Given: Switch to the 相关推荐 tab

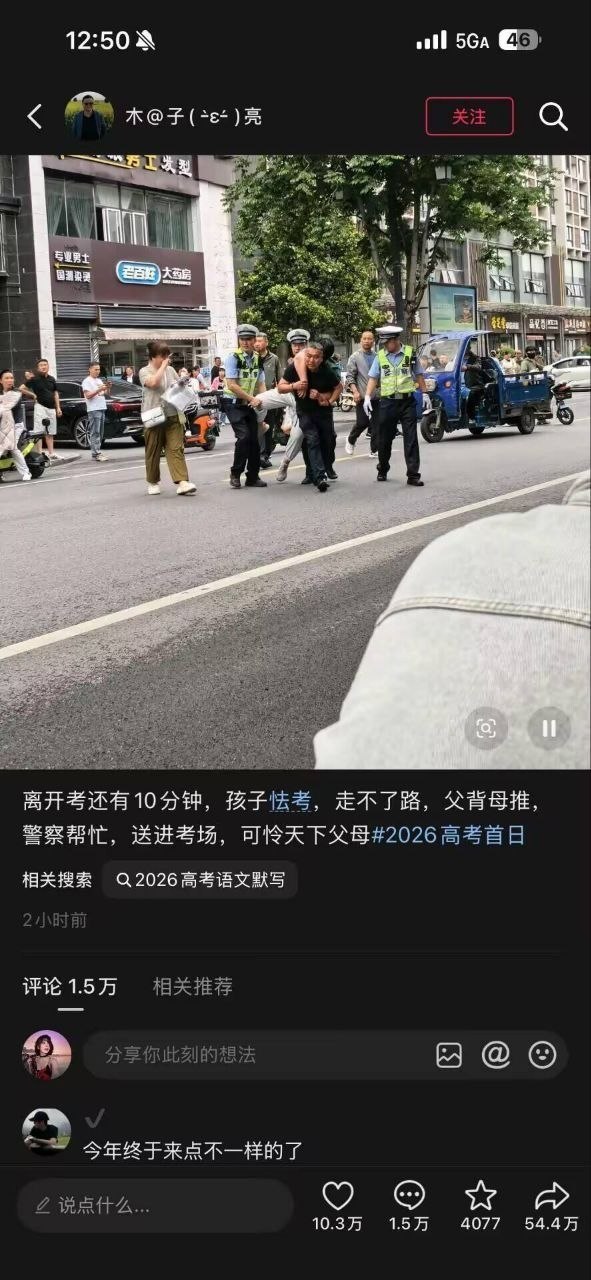Looking at the screenshot, I should pyautogui.click(x=193, y=987).
